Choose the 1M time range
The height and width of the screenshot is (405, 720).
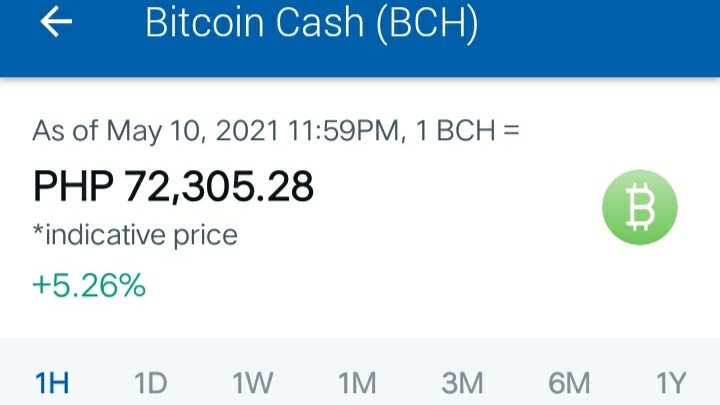coord(357,382)
